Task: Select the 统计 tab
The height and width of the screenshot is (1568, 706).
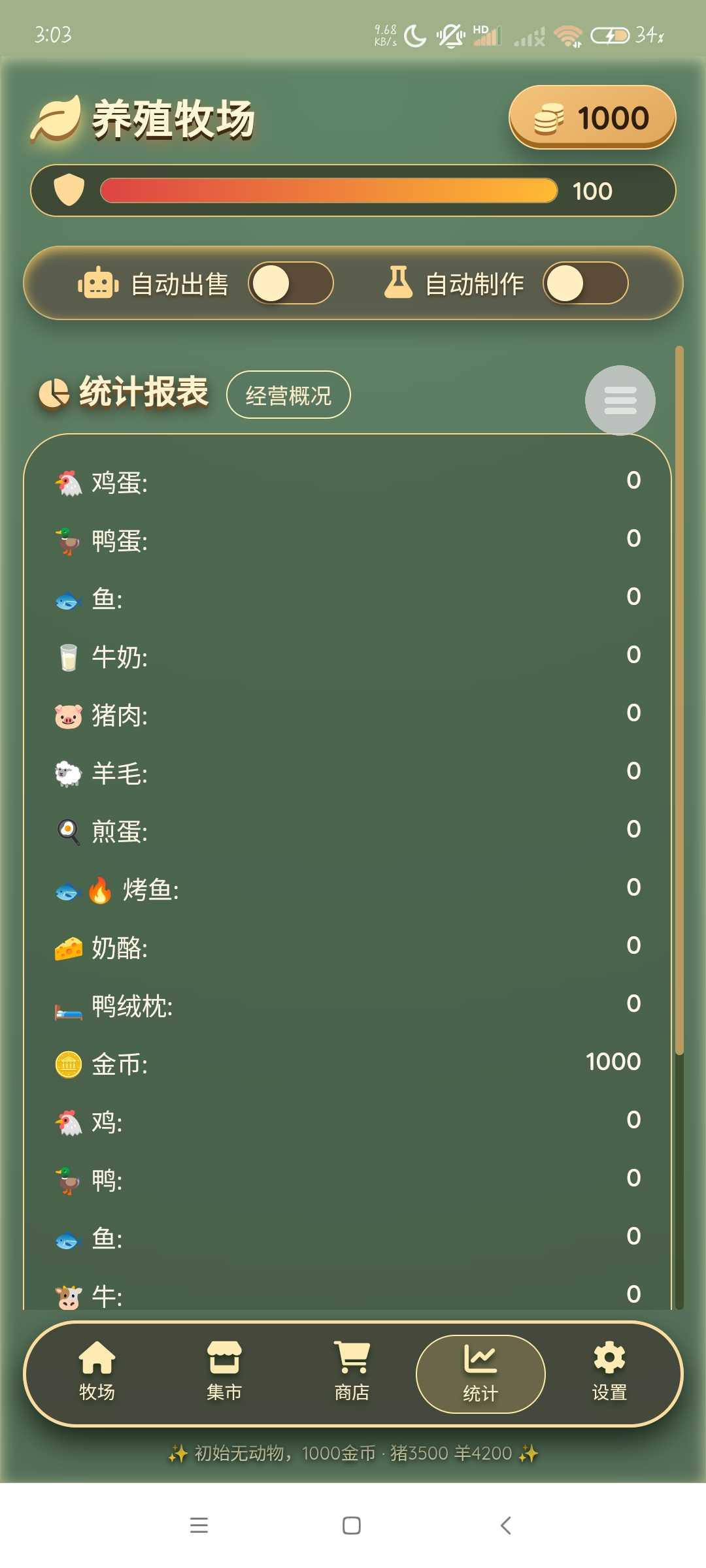Action: pyautogui.click(x=480, y=1373)
